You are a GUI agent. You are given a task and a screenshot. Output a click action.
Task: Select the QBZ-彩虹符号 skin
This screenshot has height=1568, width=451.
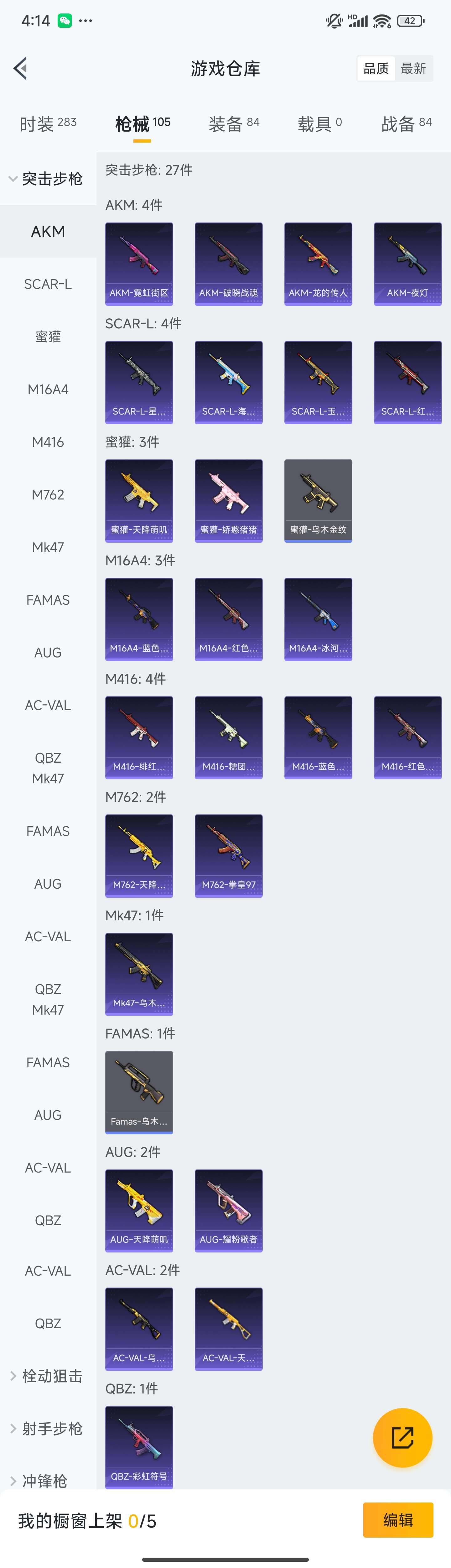(139, 1446)
